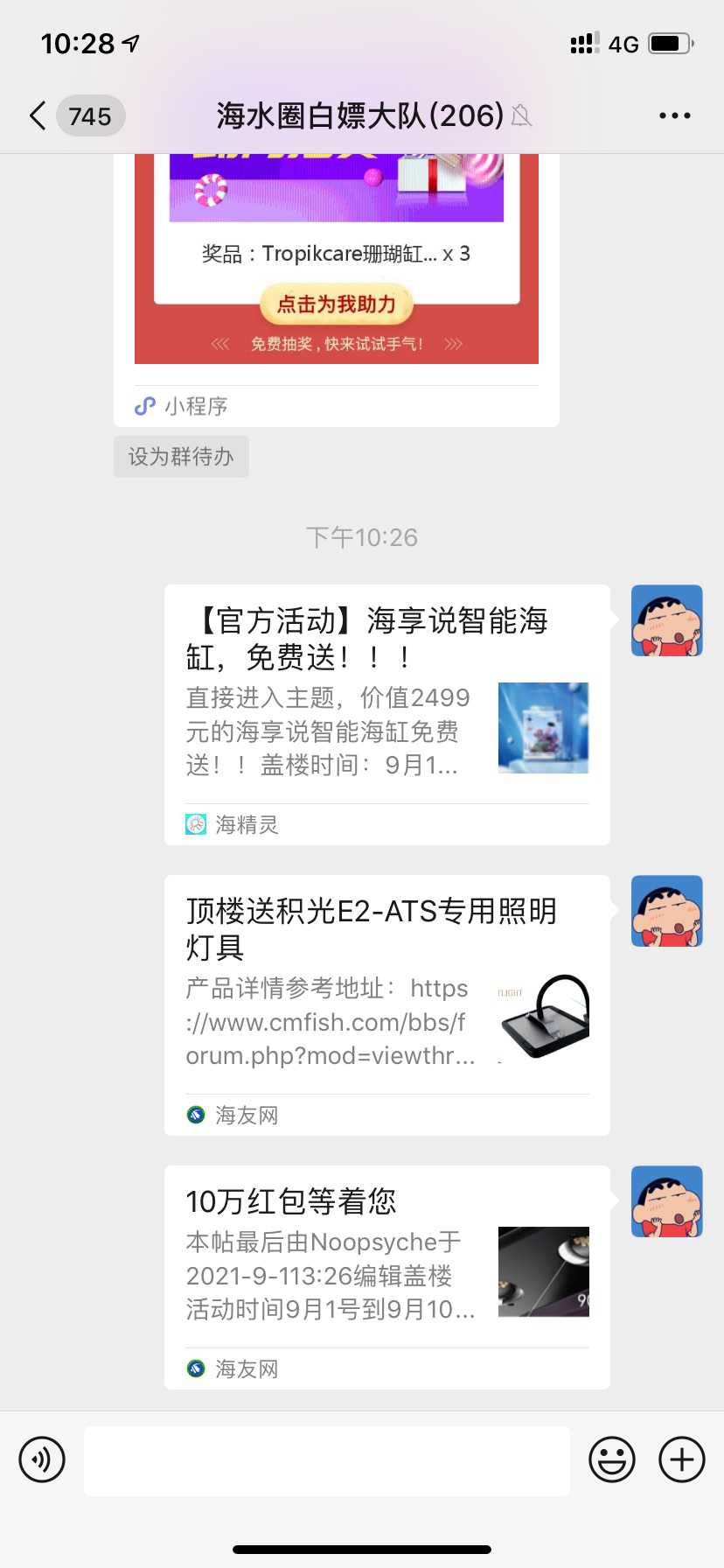This screenshot has height=1568, width=724.
Task: Tap the 设为群待办 button
Action: click(x=181, y=457)
